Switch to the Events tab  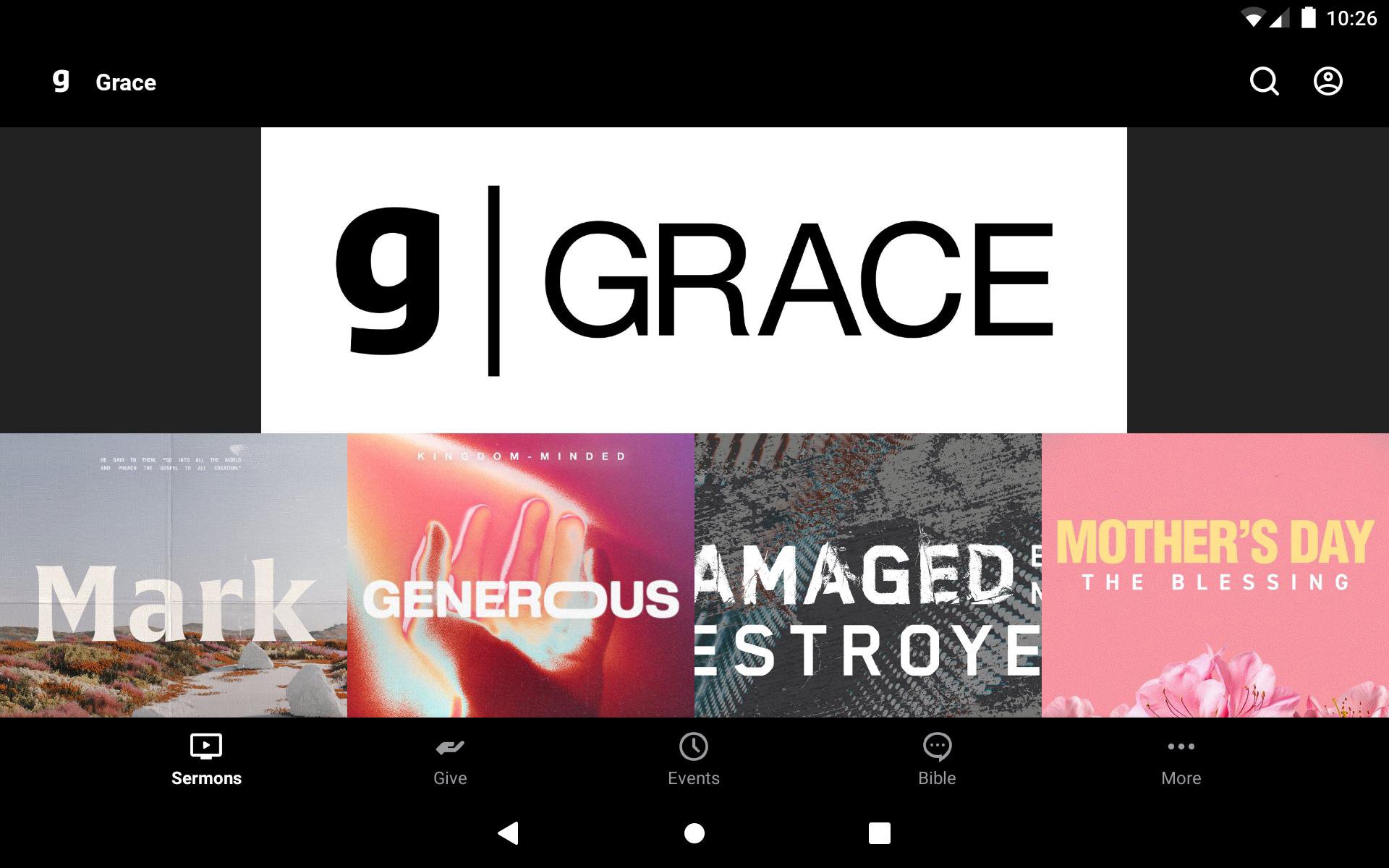pos(693,759)
